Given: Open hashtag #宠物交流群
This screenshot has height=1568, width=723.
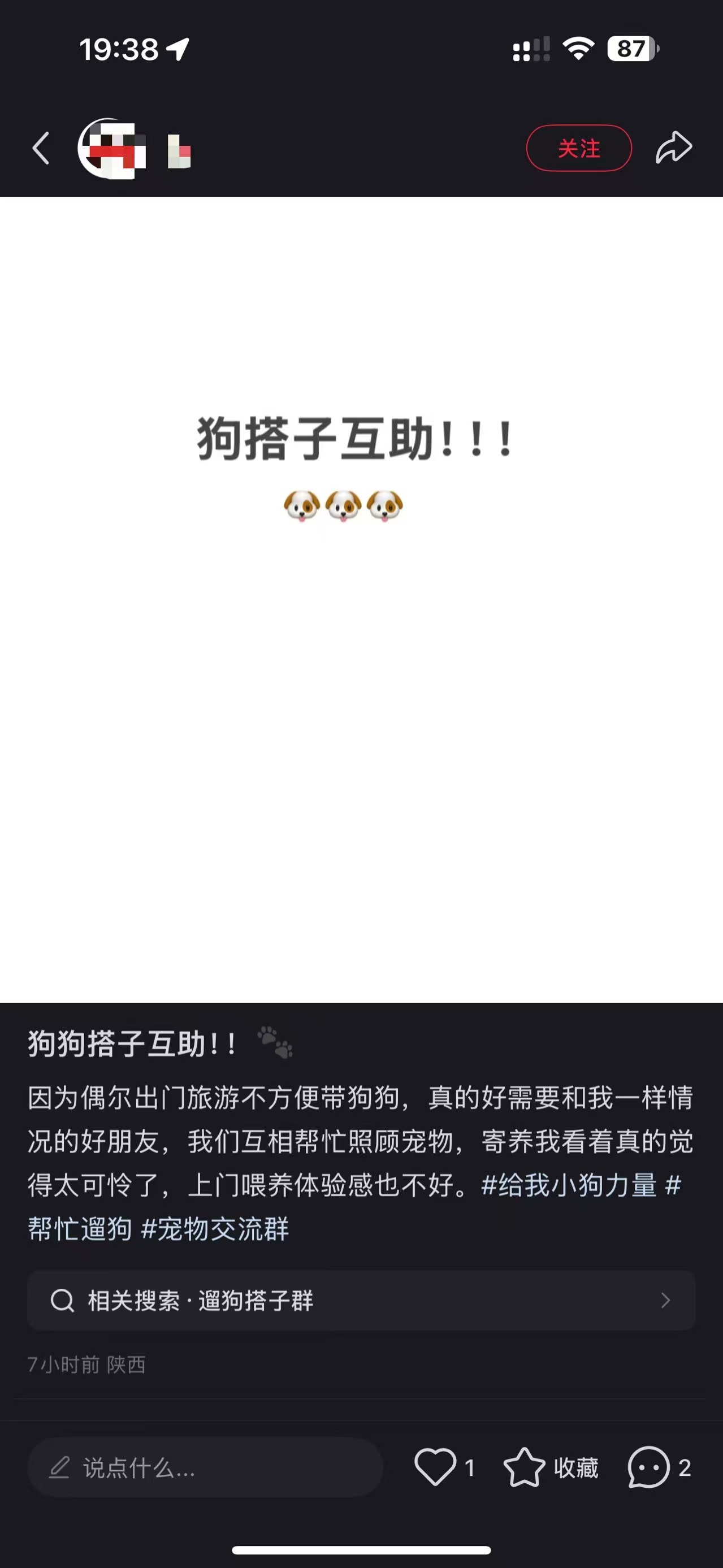Looking at the screenshot, I should (x=215, y=1228).
